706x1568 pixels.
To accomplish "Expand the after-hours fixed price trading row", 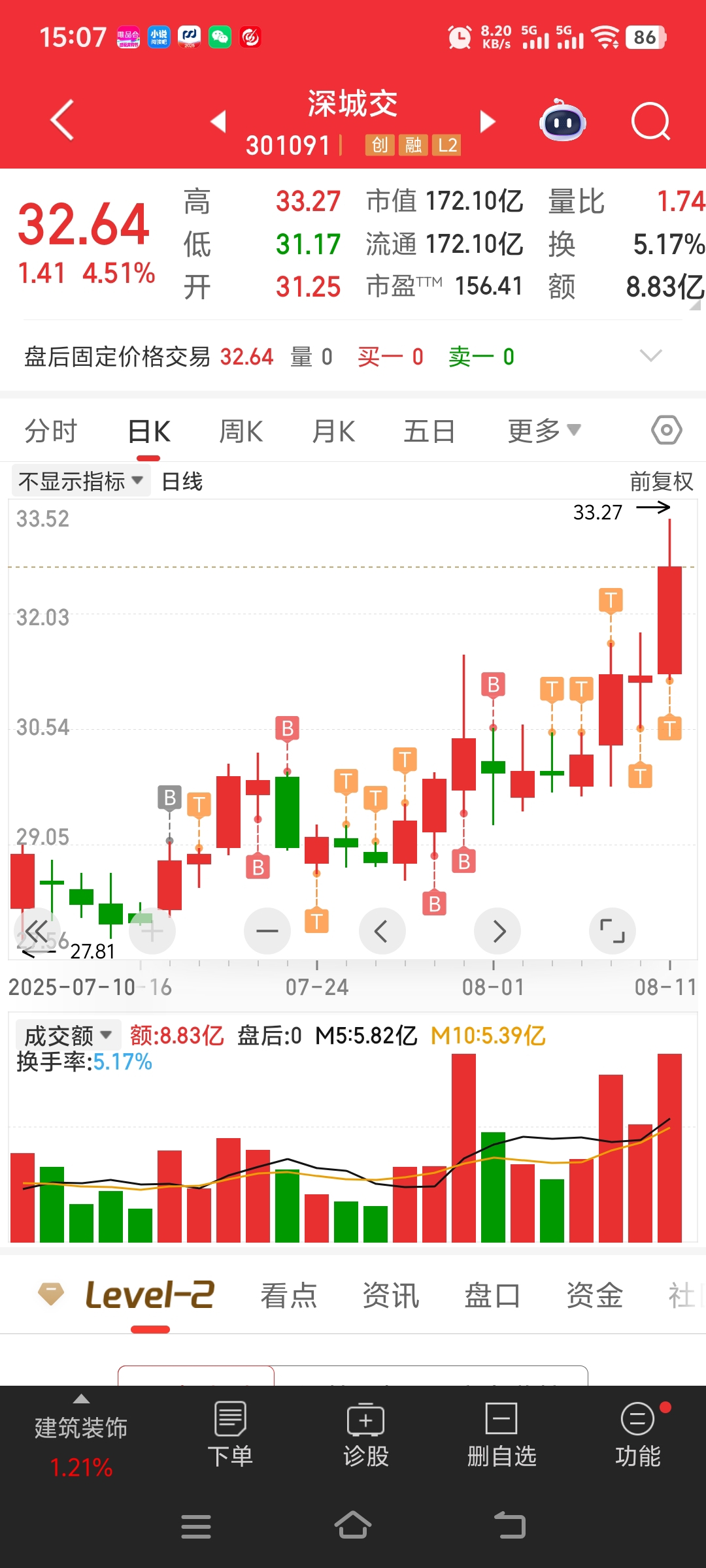I will [651, 356].
